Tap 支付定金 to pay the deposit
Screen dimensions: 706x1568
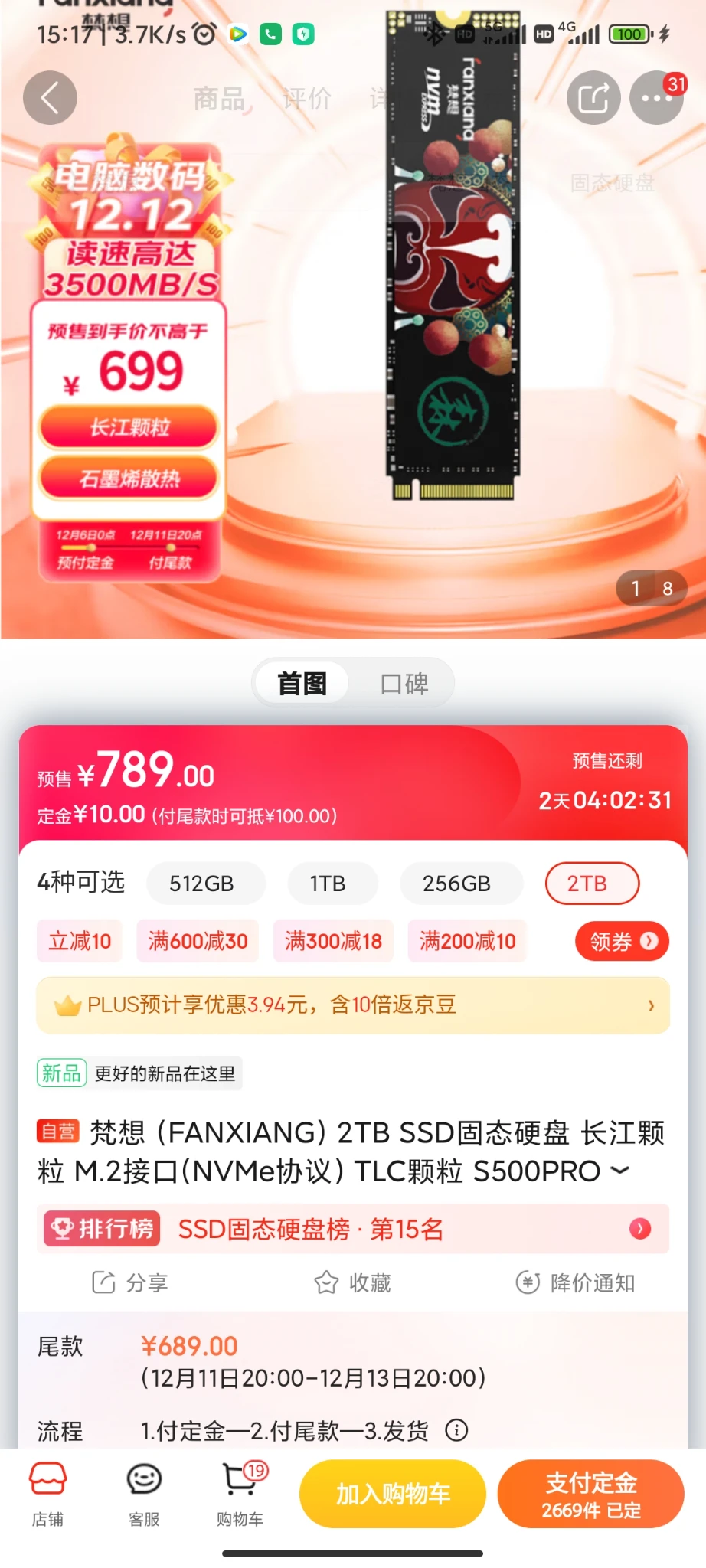coord(590,1494)
